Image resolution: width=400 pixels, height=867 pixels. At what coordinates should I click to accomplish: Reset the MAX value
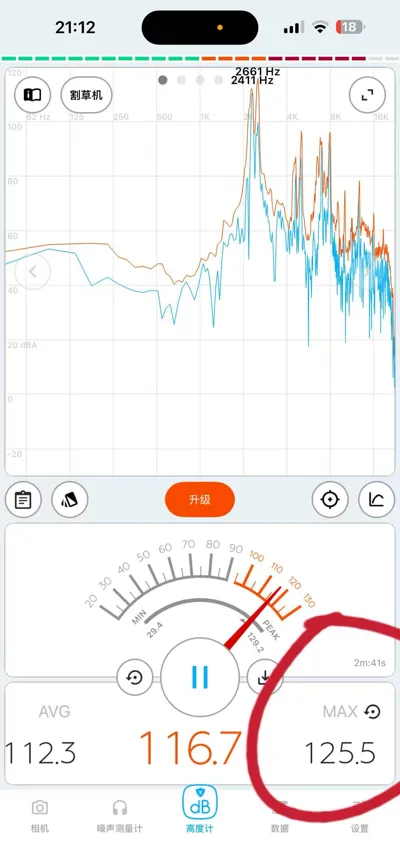pos(373,712)
